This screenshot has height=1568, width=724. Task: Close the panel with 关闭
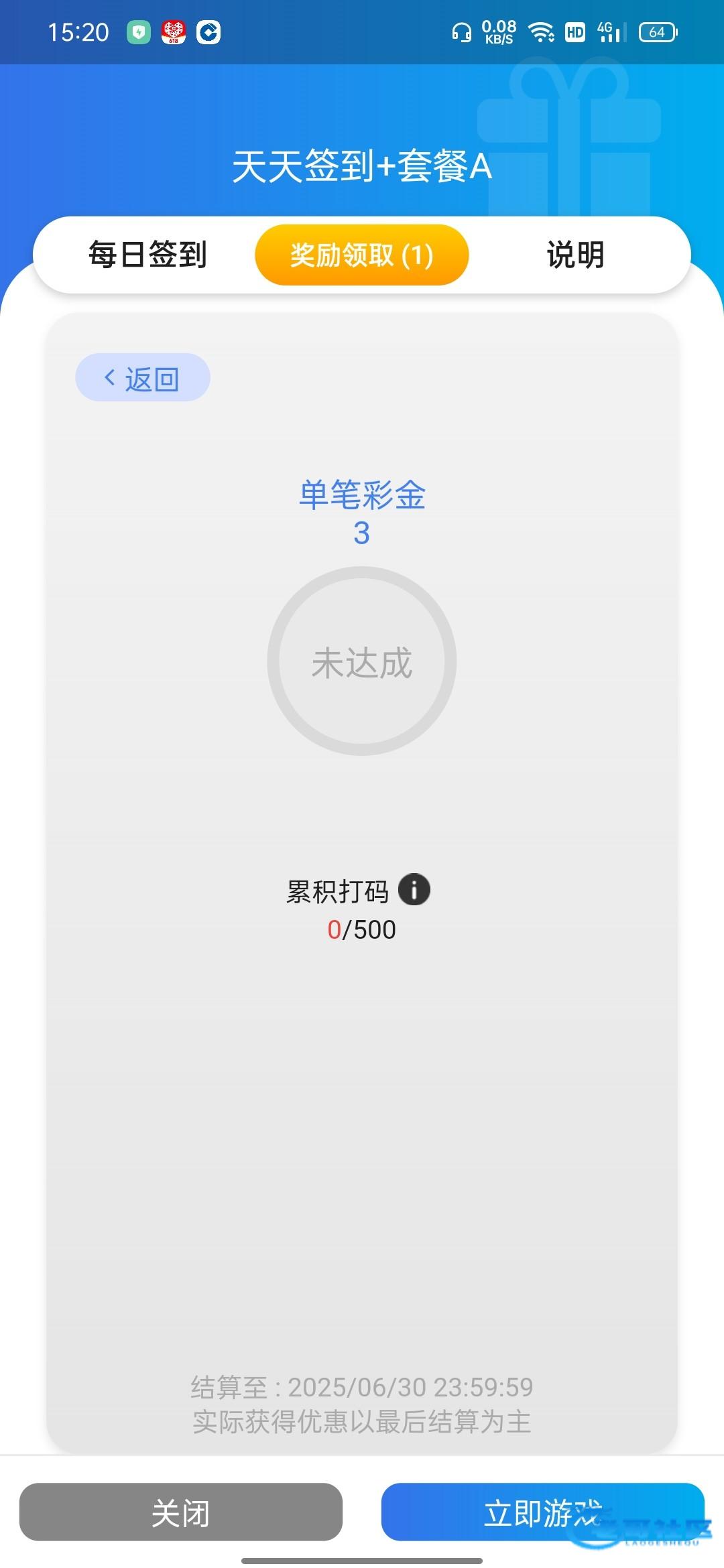180,1512
